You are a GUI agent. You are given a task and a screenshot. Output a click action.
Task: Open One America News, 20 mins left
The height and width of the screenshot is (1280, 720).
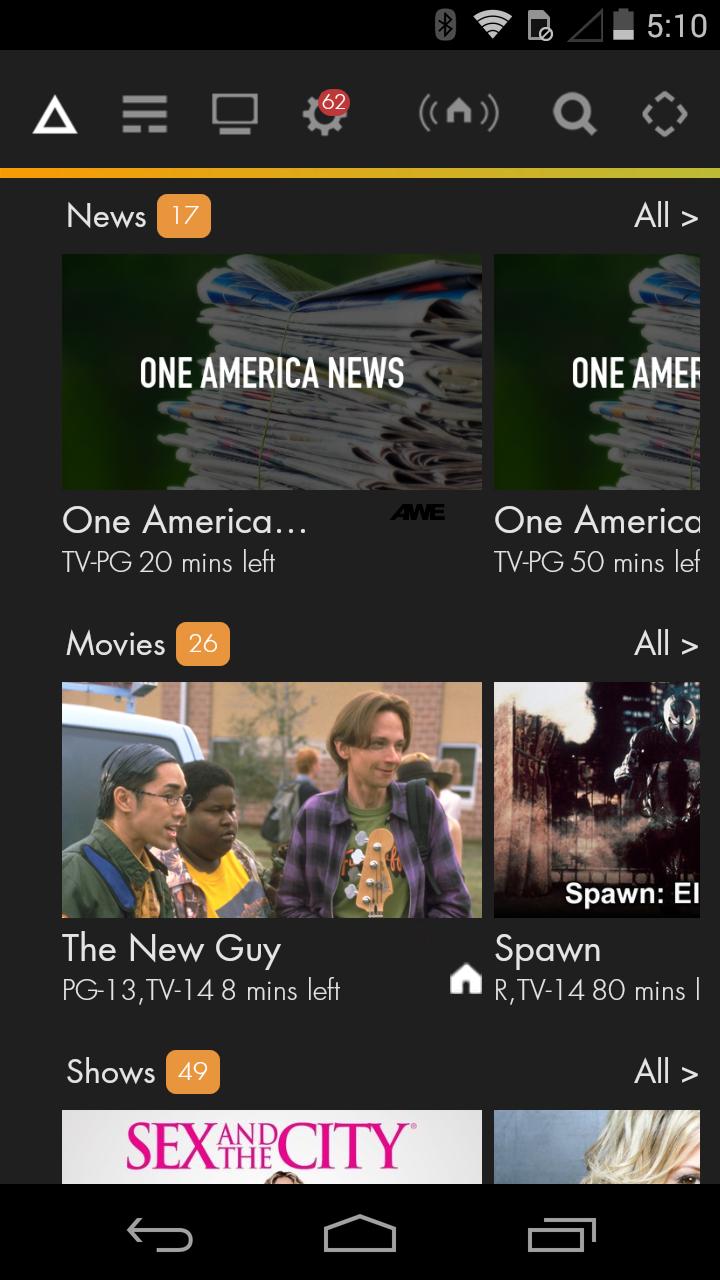tap(271, 372)
